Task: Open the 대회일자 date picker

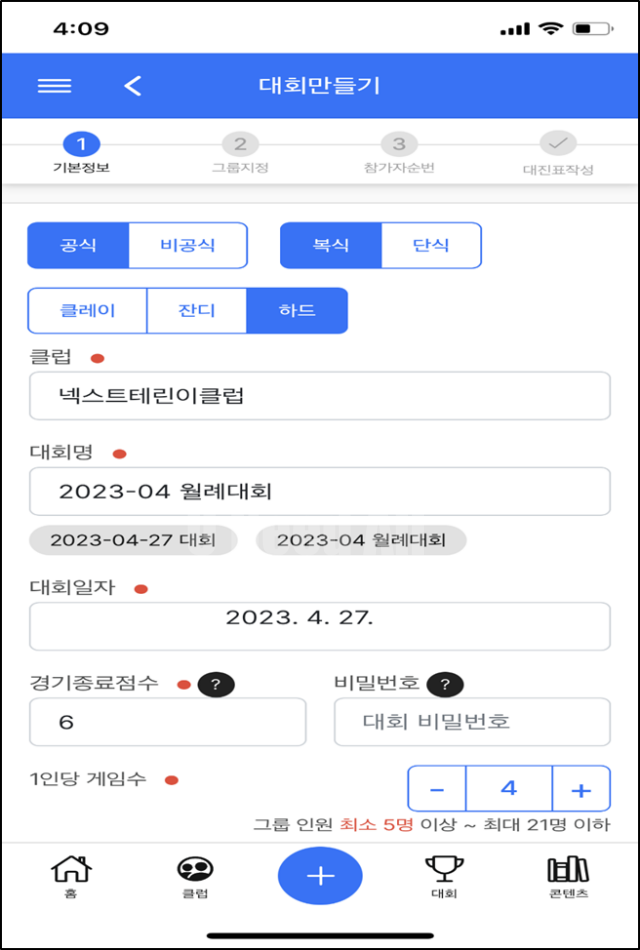Action: (x=319, y=626)
